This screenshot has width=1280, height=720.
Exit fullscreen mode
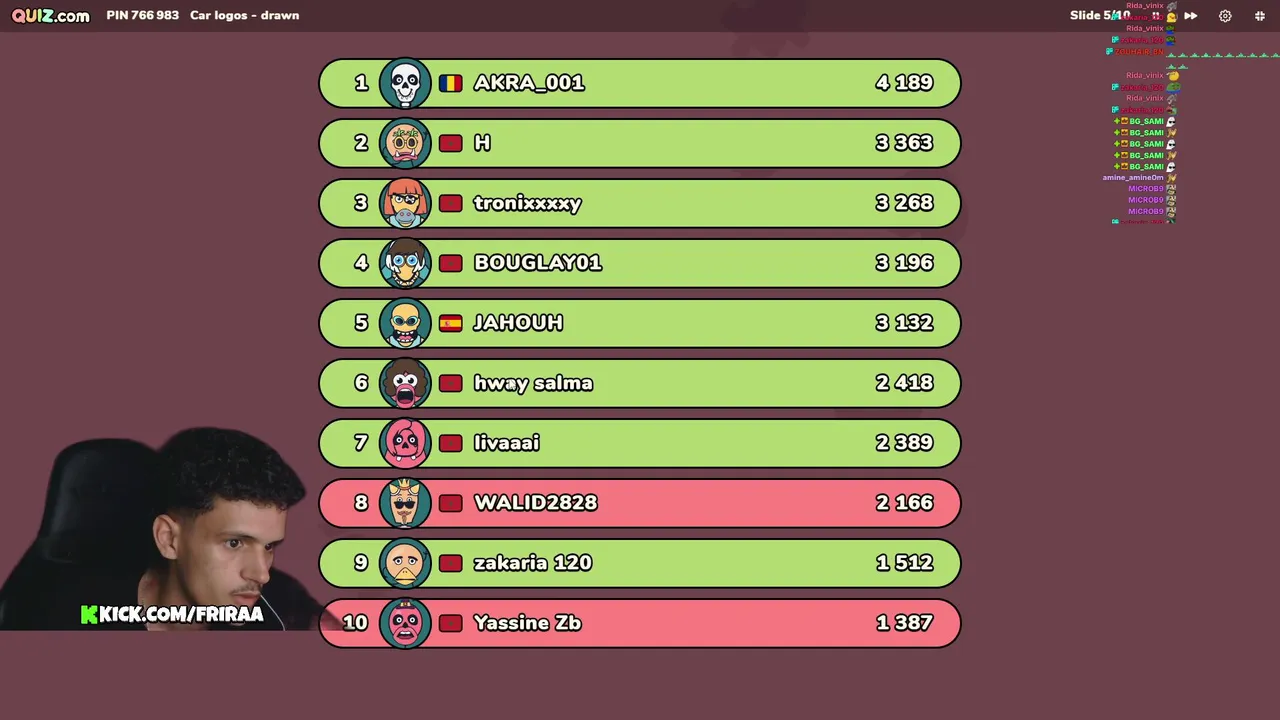coord(1260,16)
